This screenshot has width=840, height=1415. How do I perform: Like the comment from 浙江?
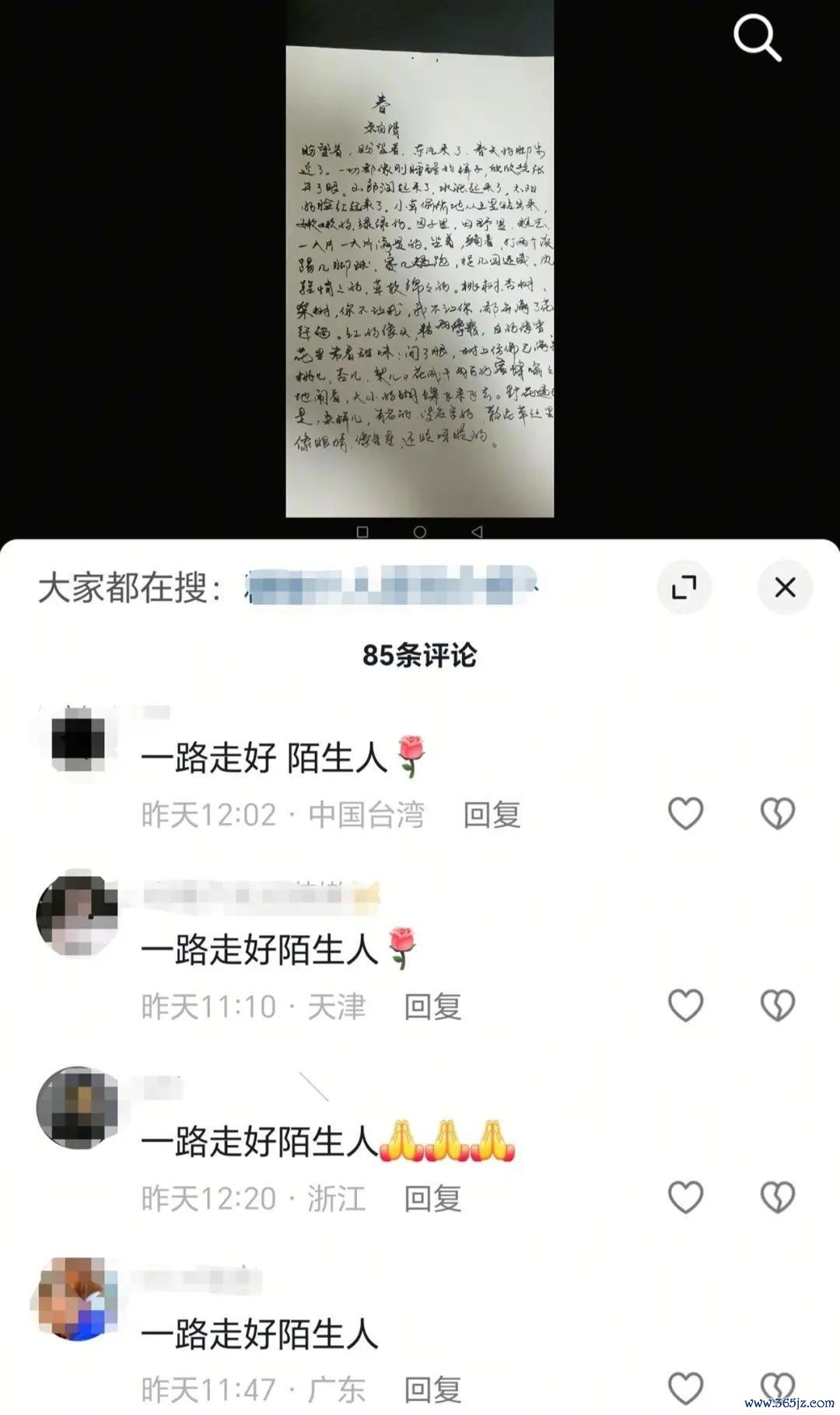click(685, 1197)
